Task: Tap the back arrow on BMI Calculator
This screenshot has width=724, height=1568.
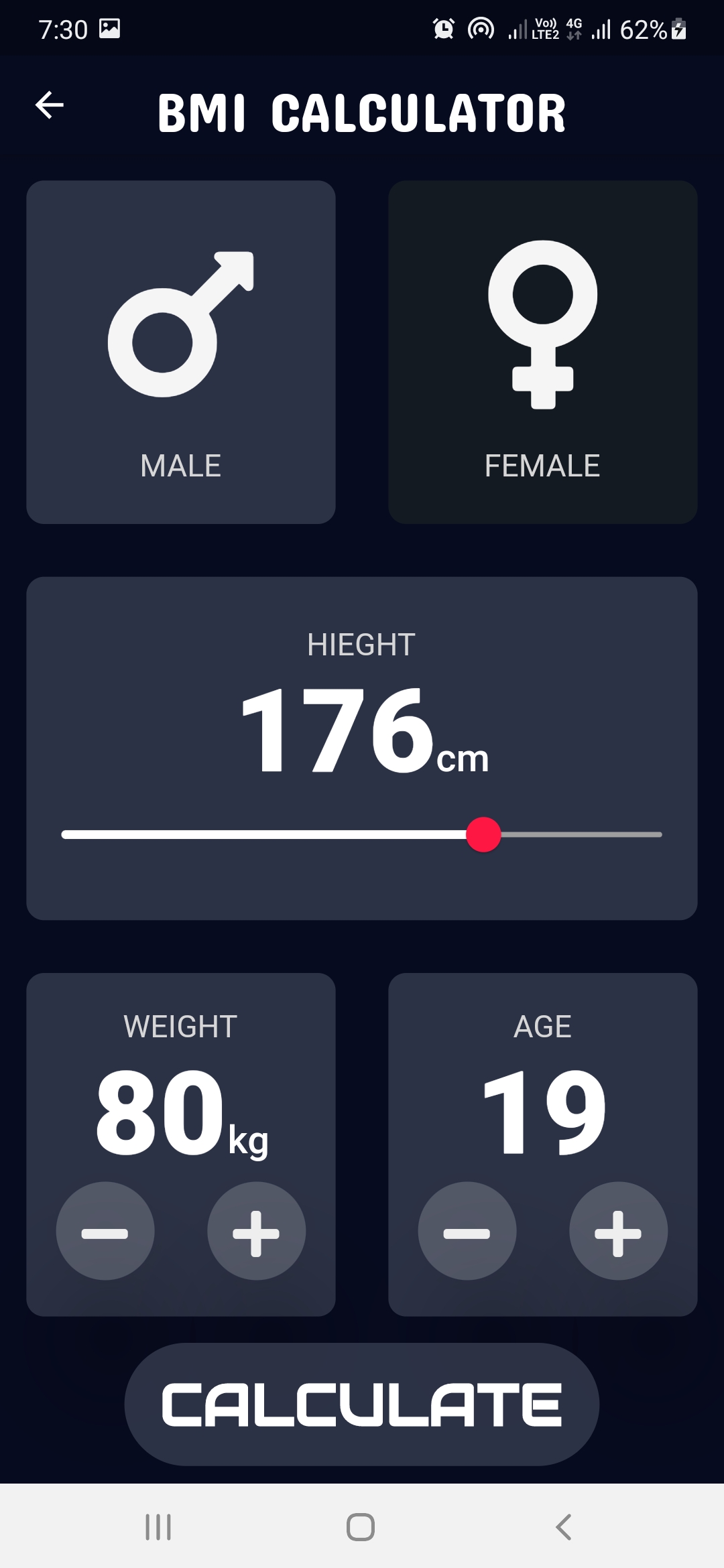Action: (x=48, y=105)
